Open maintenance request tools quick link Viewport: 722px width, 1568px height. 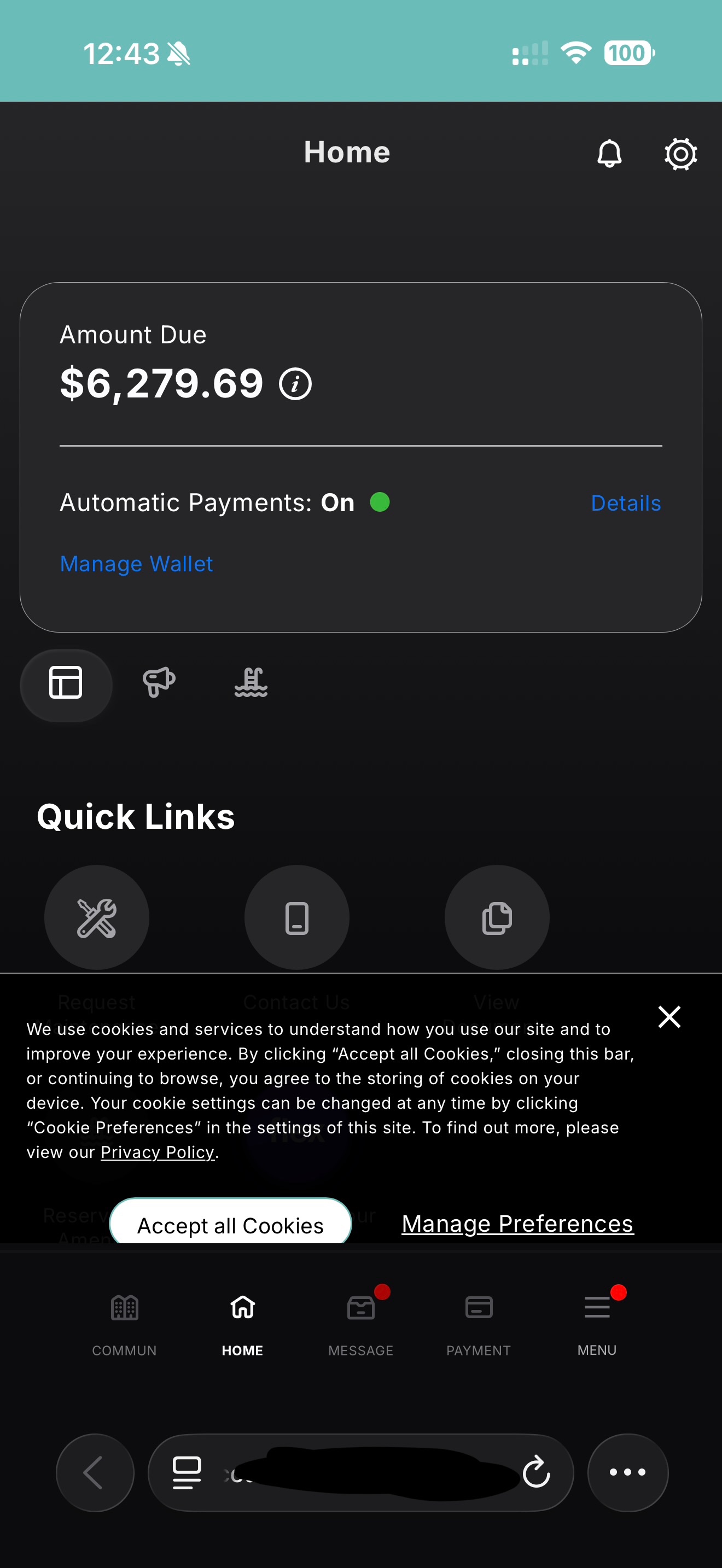point(97,917)
